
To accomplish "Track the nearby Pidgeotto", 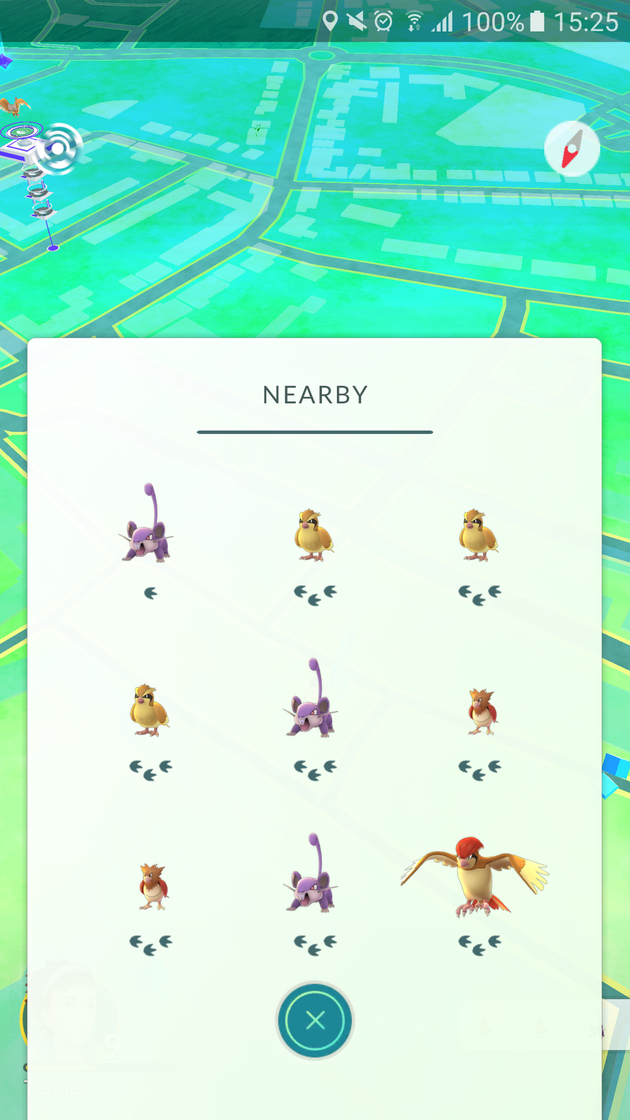I will coord(477,878).
